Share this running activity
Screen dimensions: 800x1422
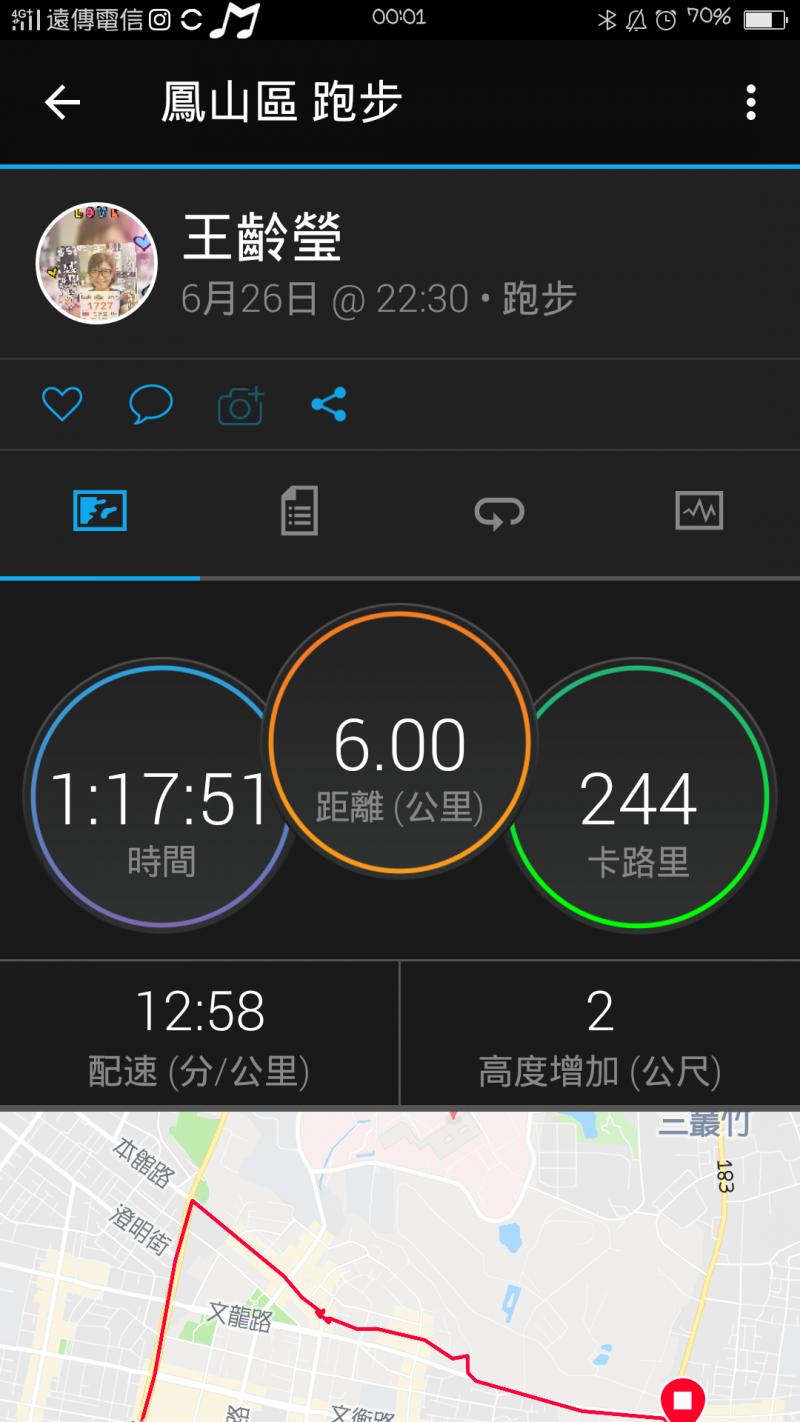click(x=329, y=405)
